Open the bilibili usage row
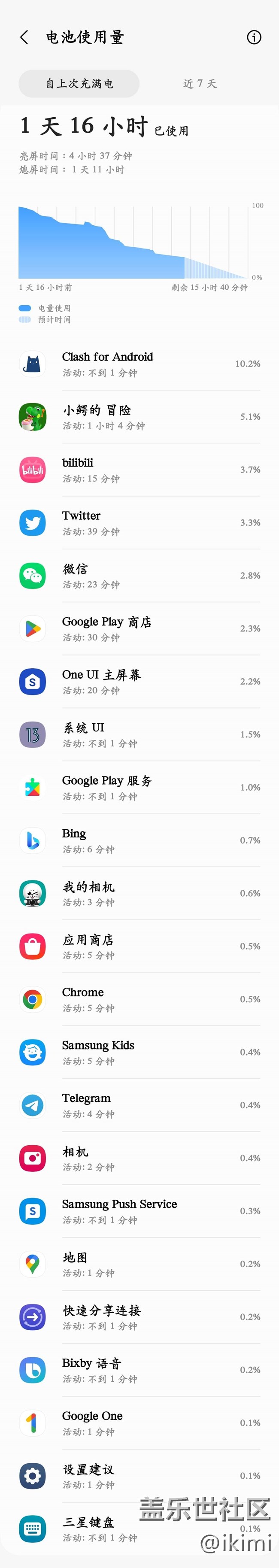Viewport: 279px width, 1568px height. pyautogui.click(x=139, y=470)
